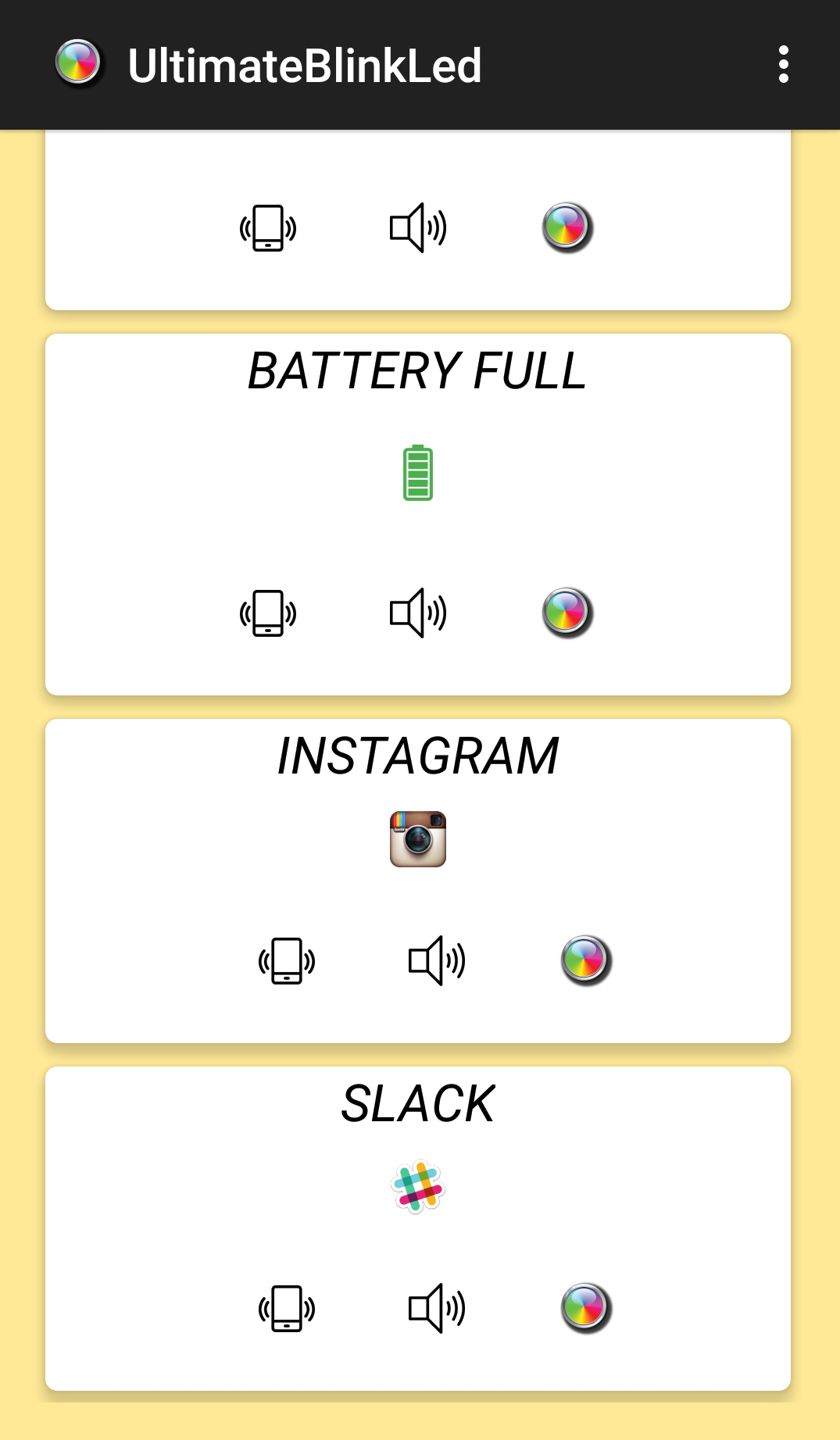Set vibration for Instagram notifications
840x1440 pixels.
(x=287, y=960)
